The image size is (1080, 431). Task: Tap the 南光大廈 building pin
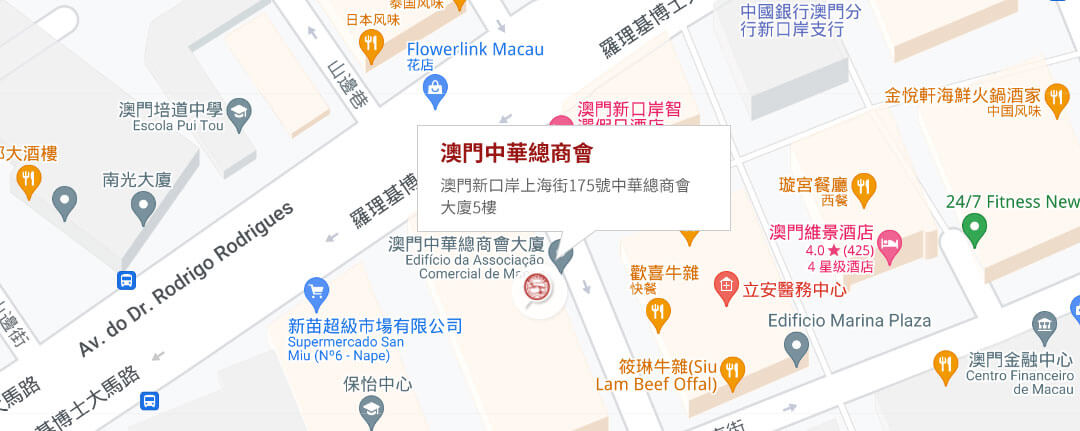tap(143, 207)
